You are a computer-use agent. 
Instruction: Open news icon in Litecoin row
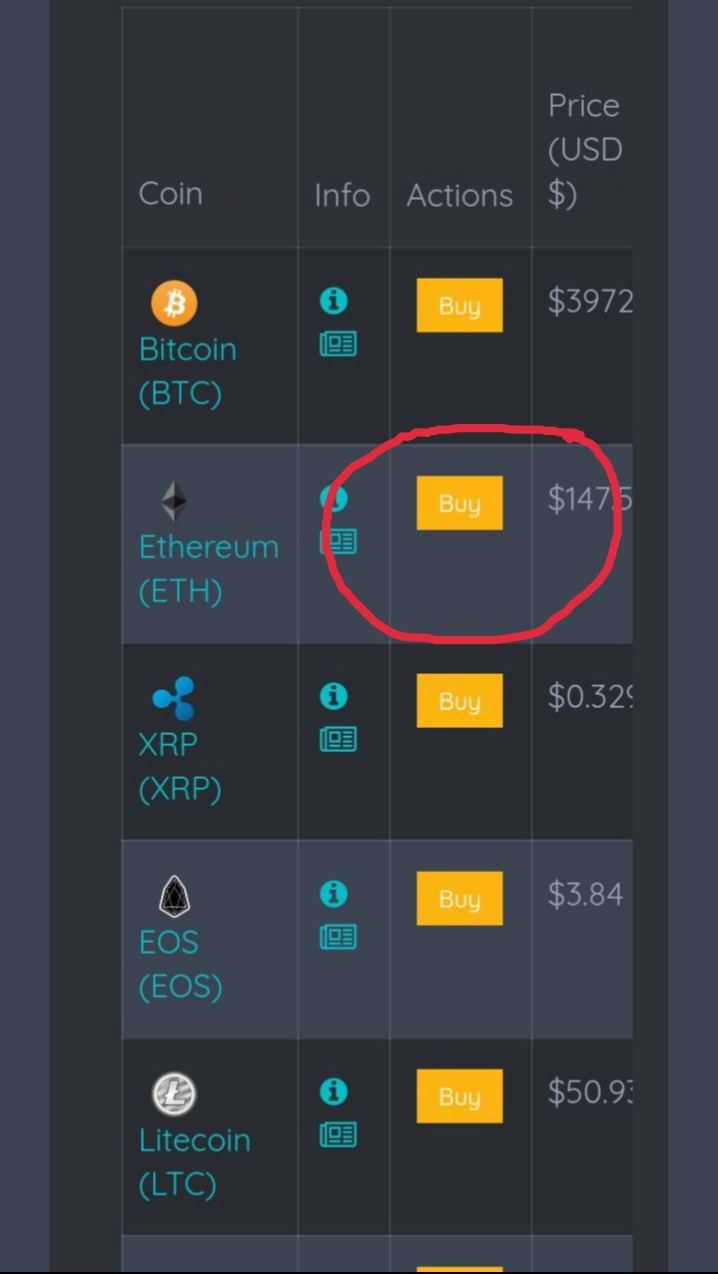[338, 1135]
